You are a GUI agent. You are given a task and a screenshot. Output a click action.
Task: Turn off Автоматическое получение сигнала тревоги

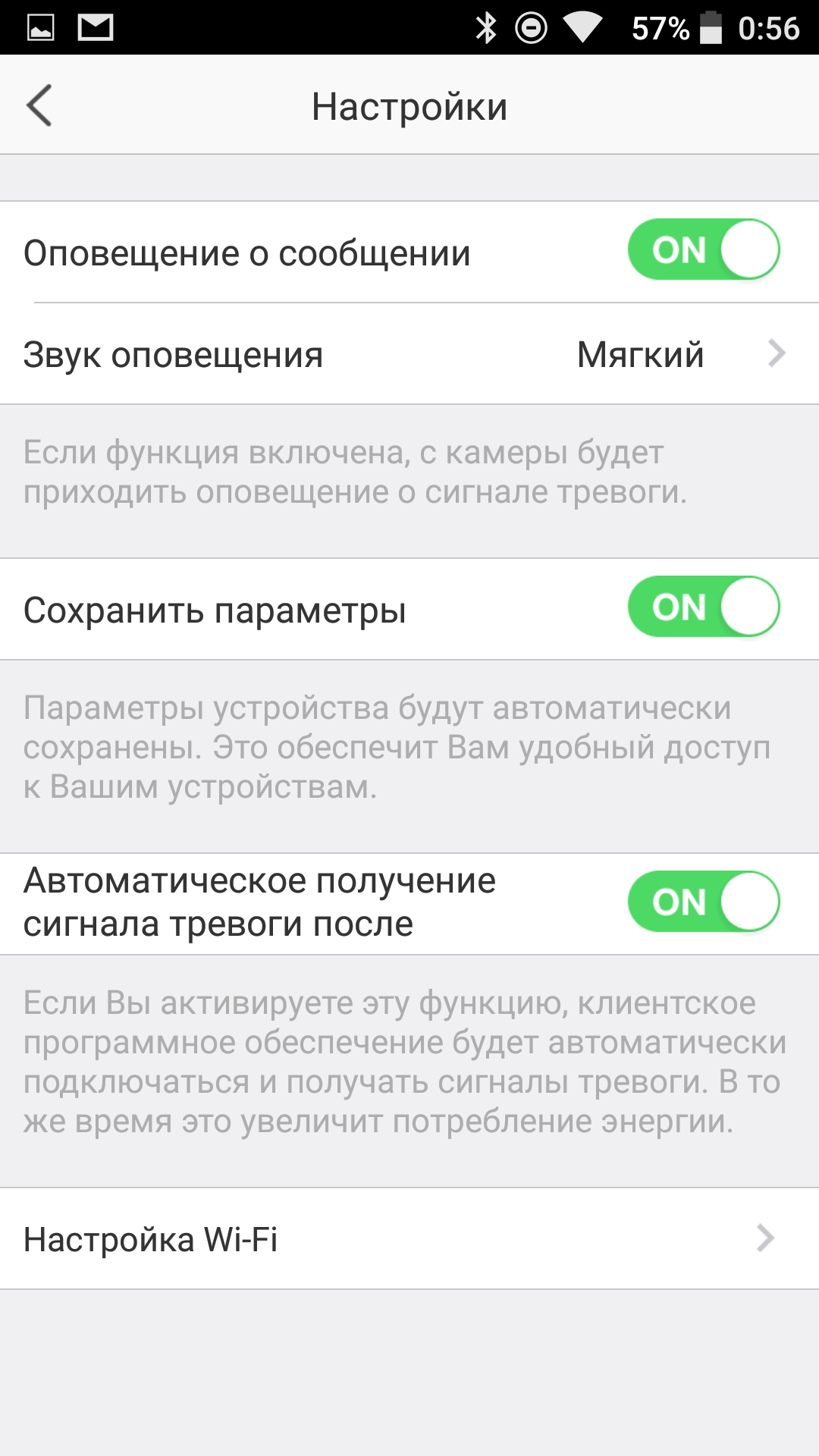704,902
